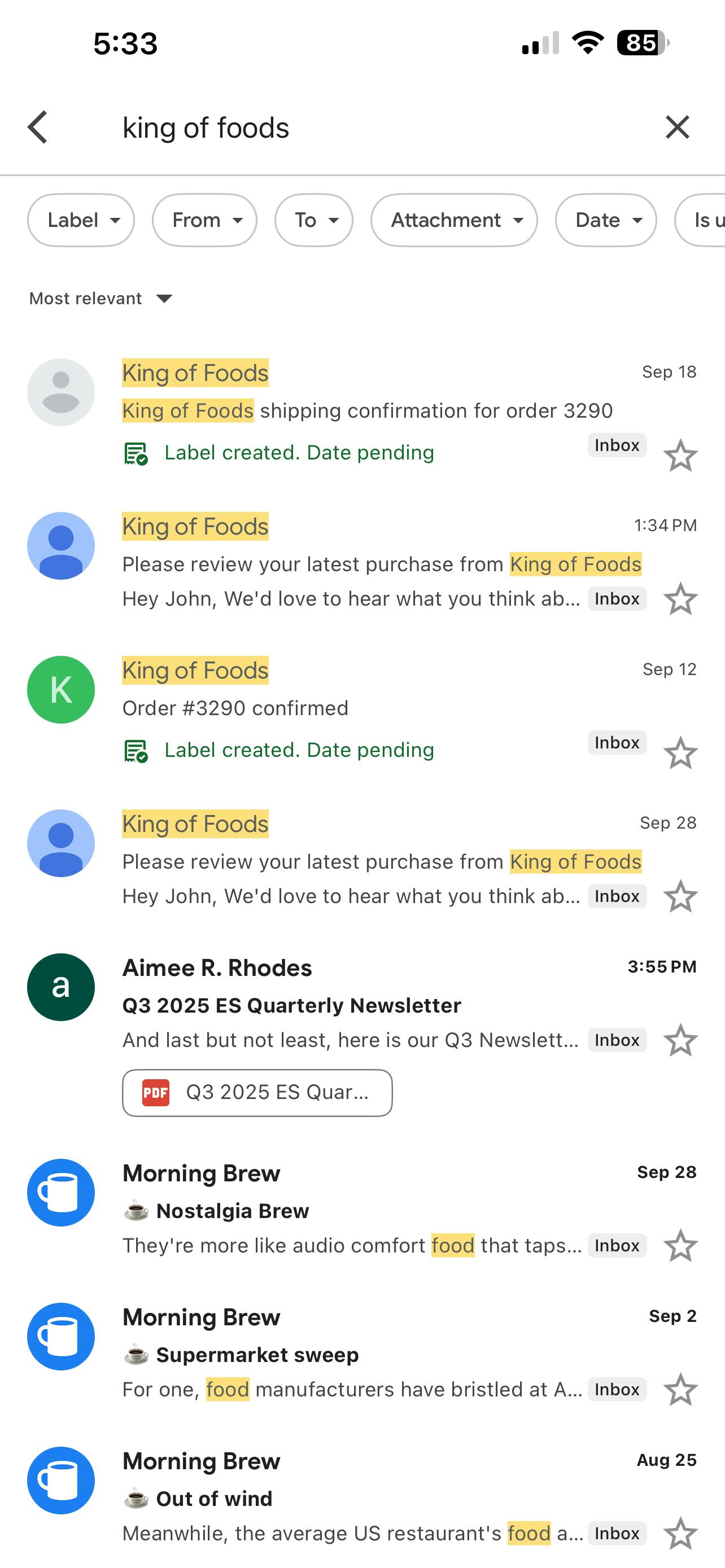
Task: Star the Sep 18 shipping confirmation email
Action: tap(680, 456)
